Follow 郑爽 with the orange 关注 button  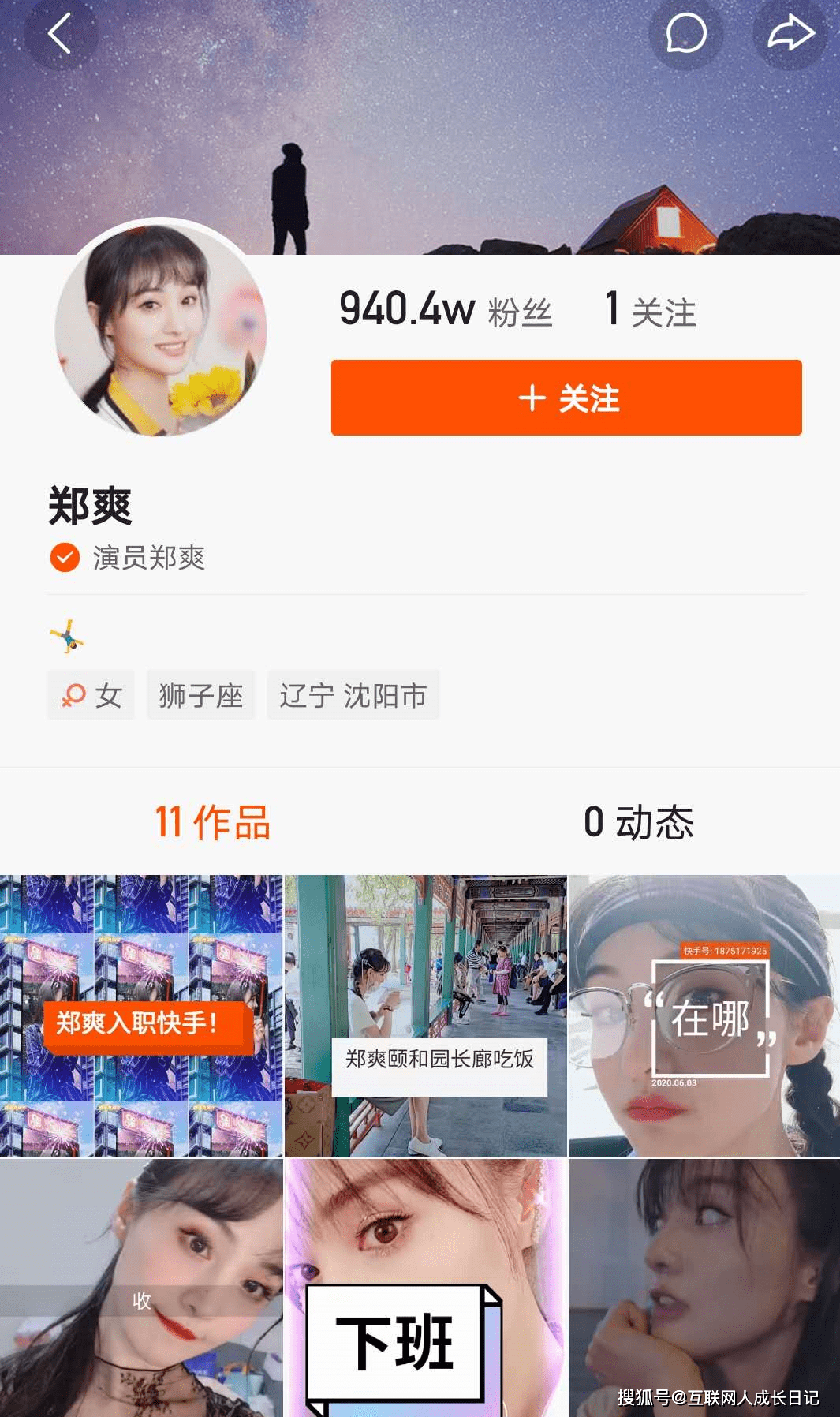[566, 398]
